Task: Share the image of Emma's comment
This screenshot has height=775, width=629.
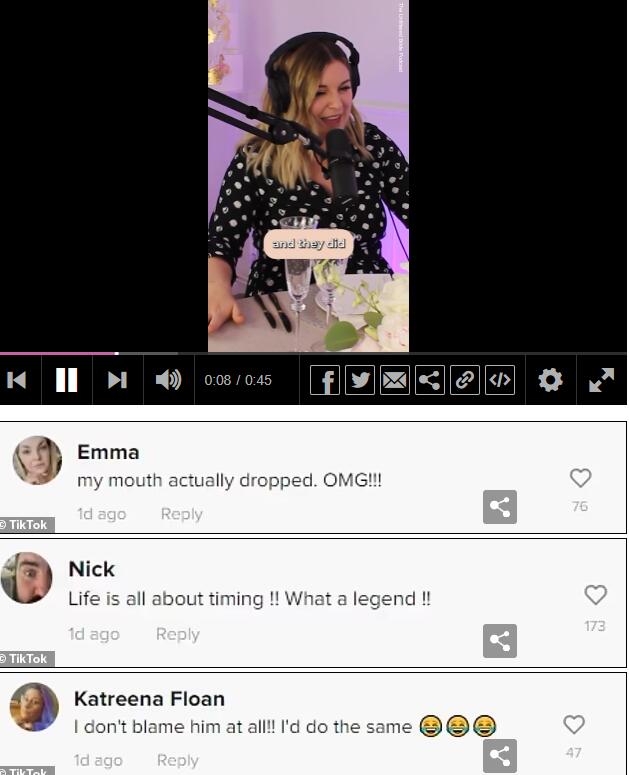Action: click(x=500, y=507)
